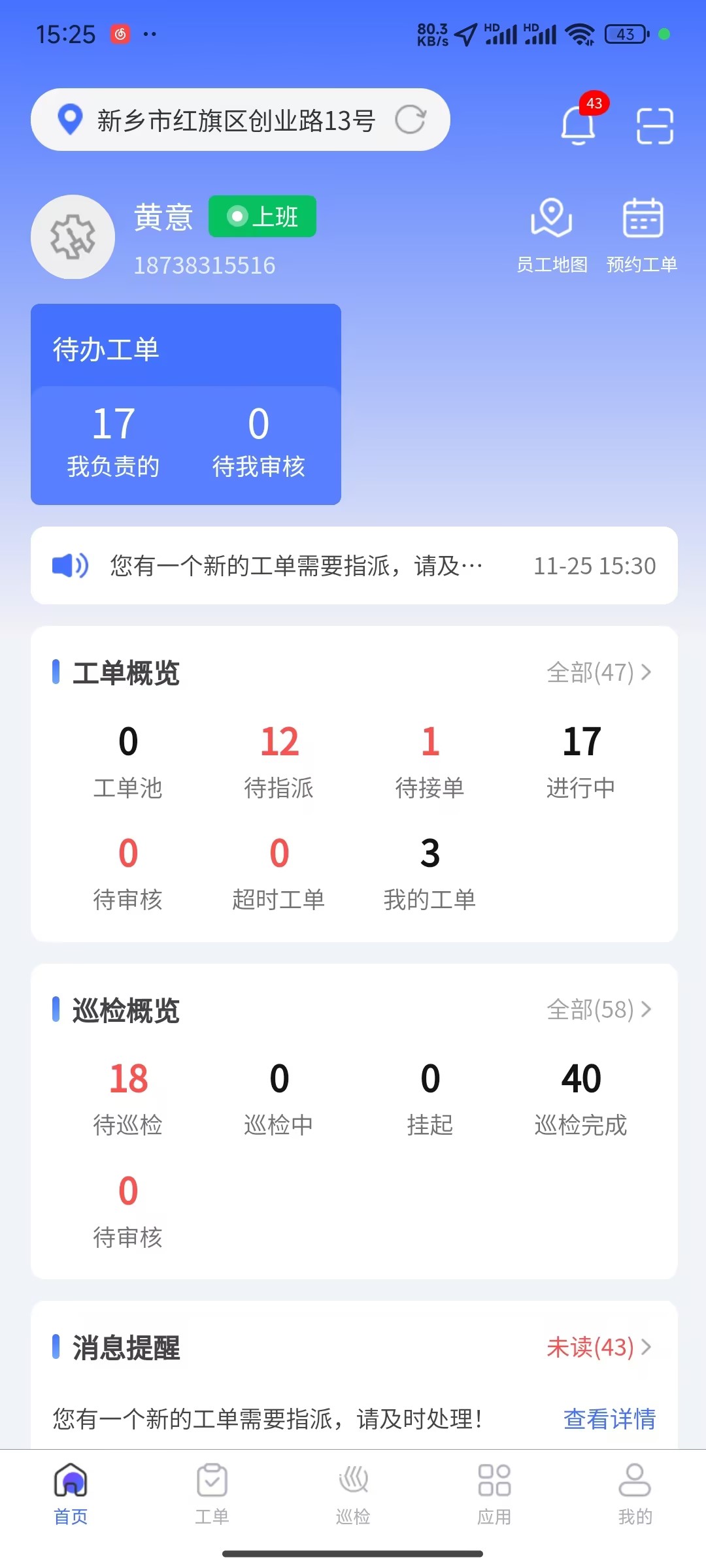Click the speaker announcement icon
The height and width of the screenshot is (1568, 706).
[x=70, y=566]
